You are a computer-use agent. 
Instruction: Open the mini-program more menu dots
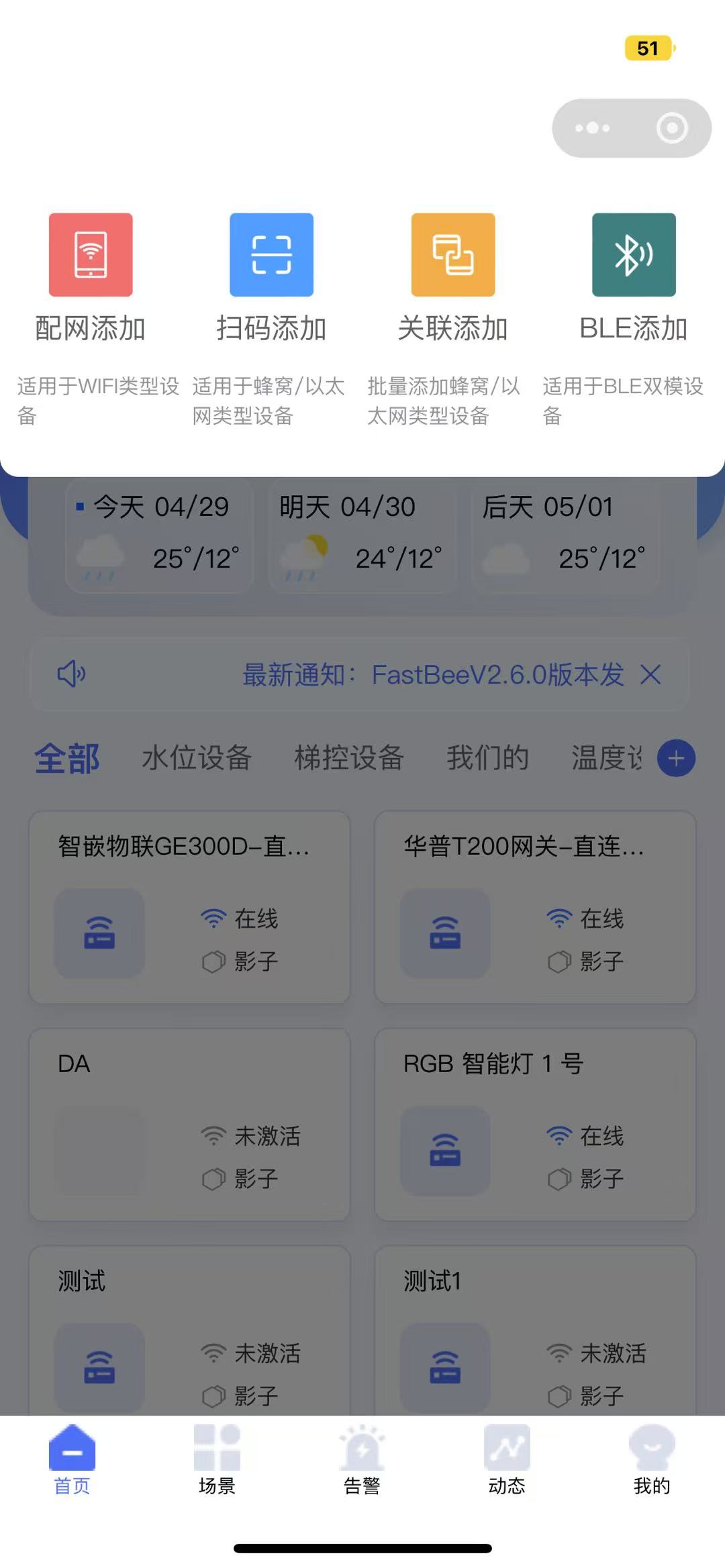coord(592,128)
